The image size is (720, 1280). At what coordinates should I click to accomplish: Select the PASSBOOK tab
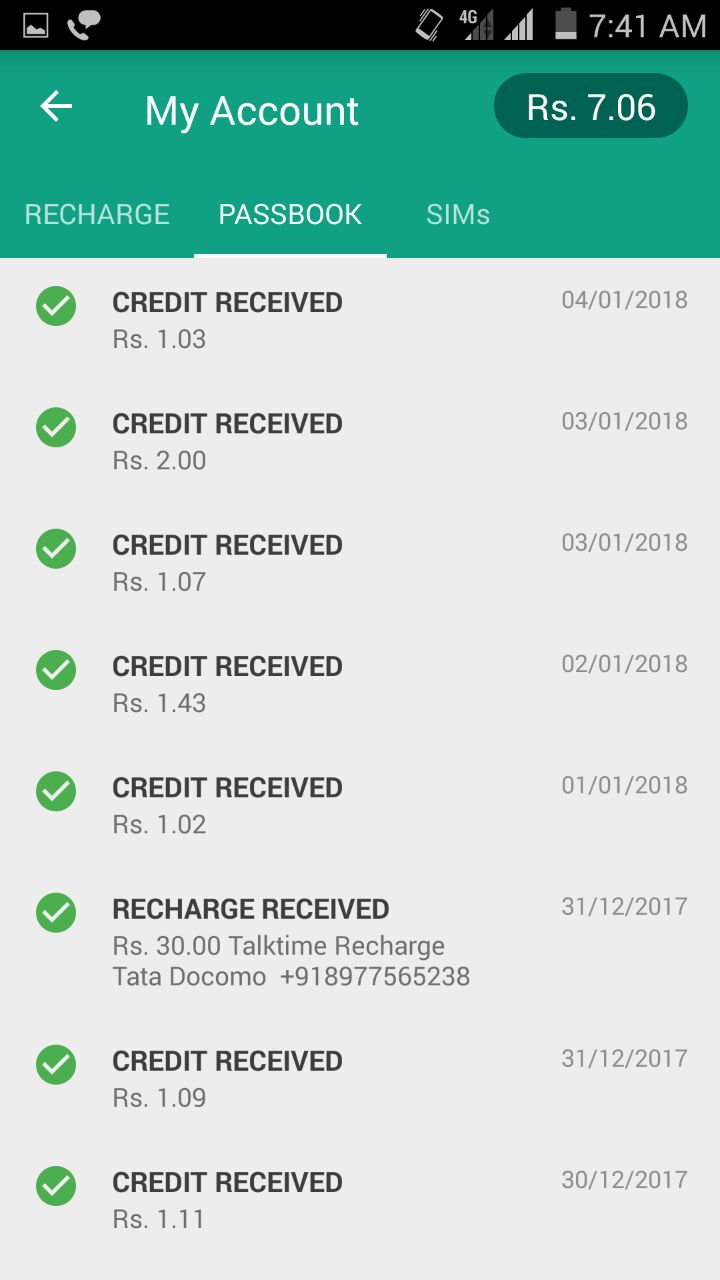coord(290,214)
